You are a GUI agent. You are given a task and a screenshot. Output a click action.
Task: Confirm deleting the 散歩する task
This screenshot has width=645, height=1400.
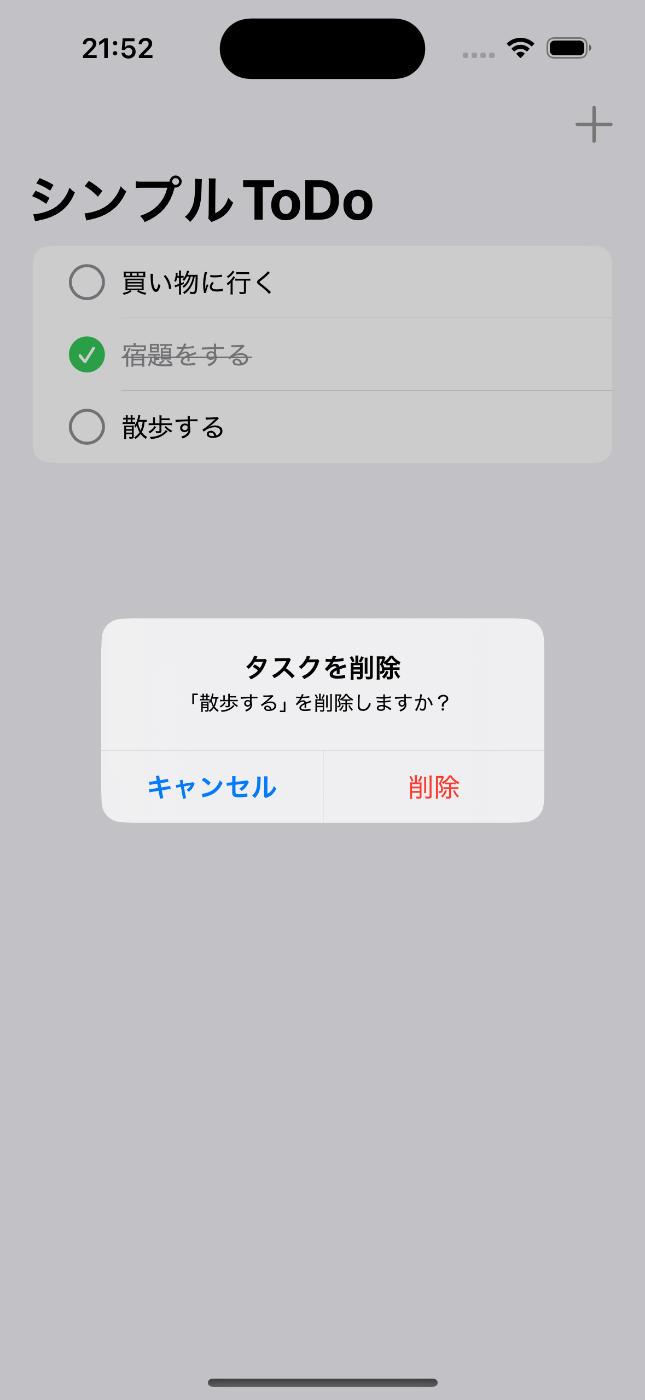click(x=434, y=787)
